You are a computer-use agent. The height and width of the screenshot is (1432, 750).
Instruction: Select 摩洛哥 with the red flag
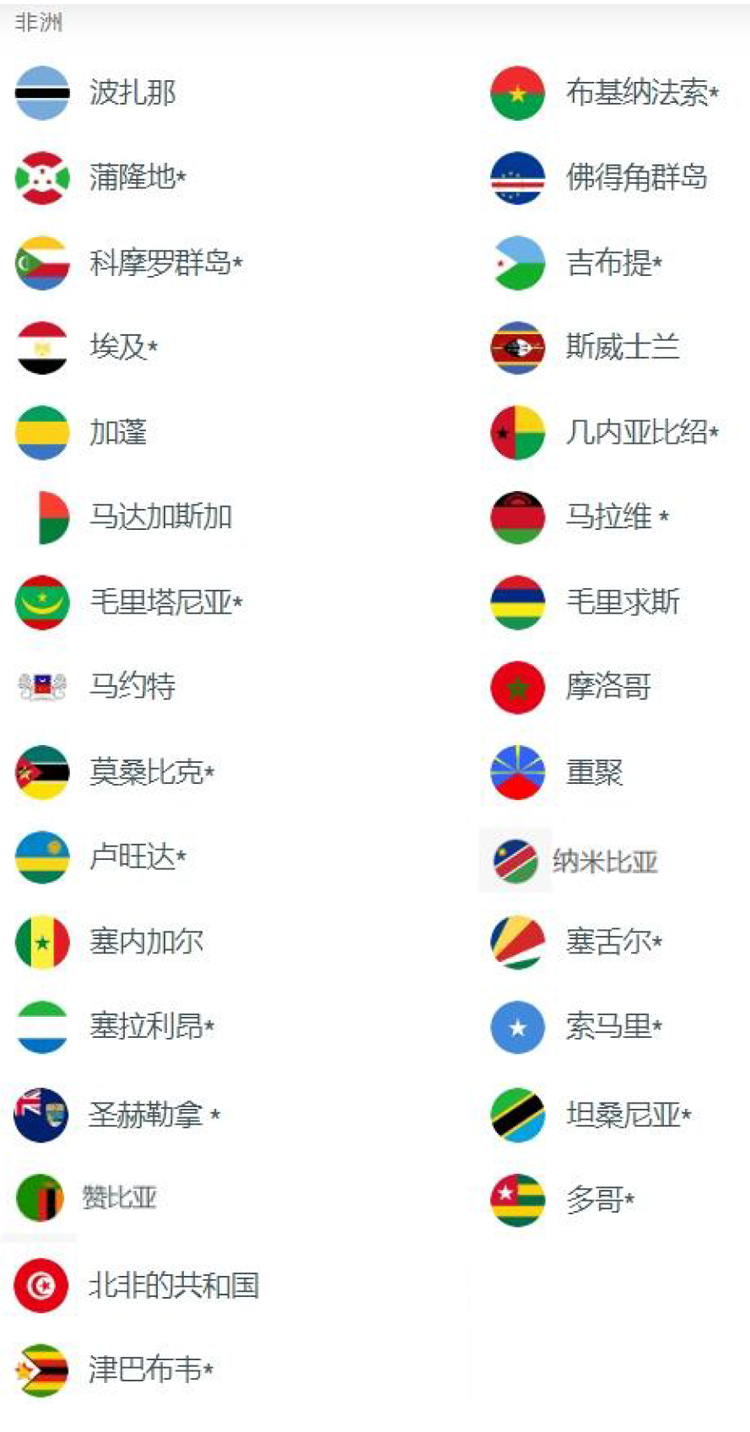coord(608,687)
